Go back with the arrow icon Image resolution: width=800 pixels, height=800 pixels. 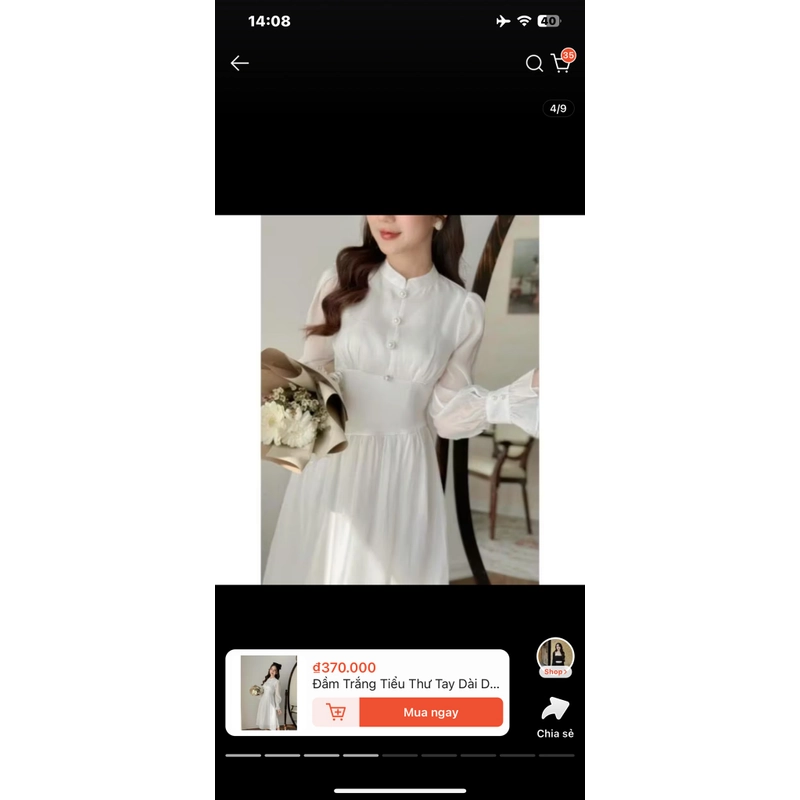[239, 63]
